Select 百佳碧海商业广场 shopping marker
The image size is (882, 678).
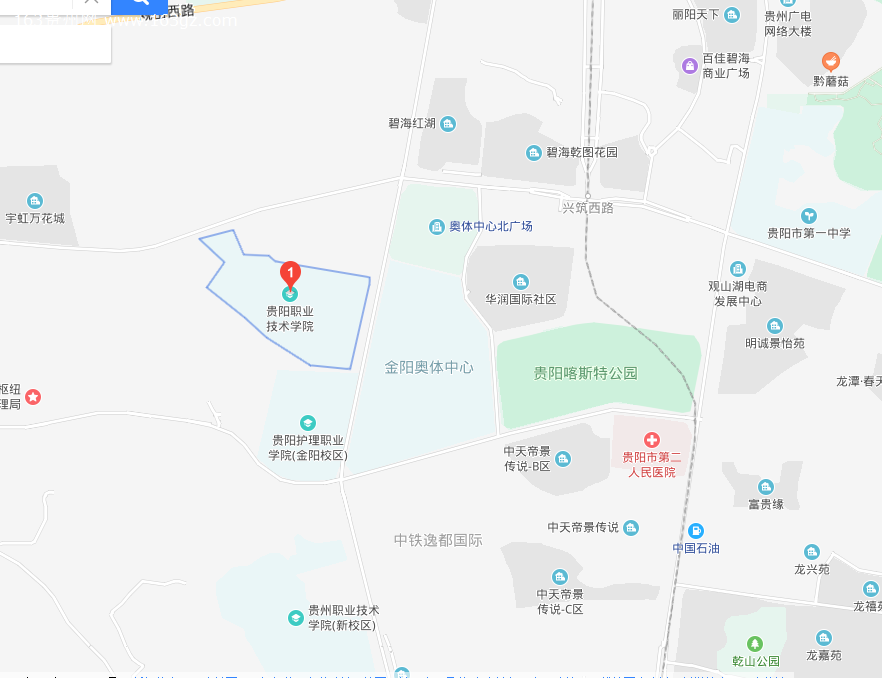(690, 66)
